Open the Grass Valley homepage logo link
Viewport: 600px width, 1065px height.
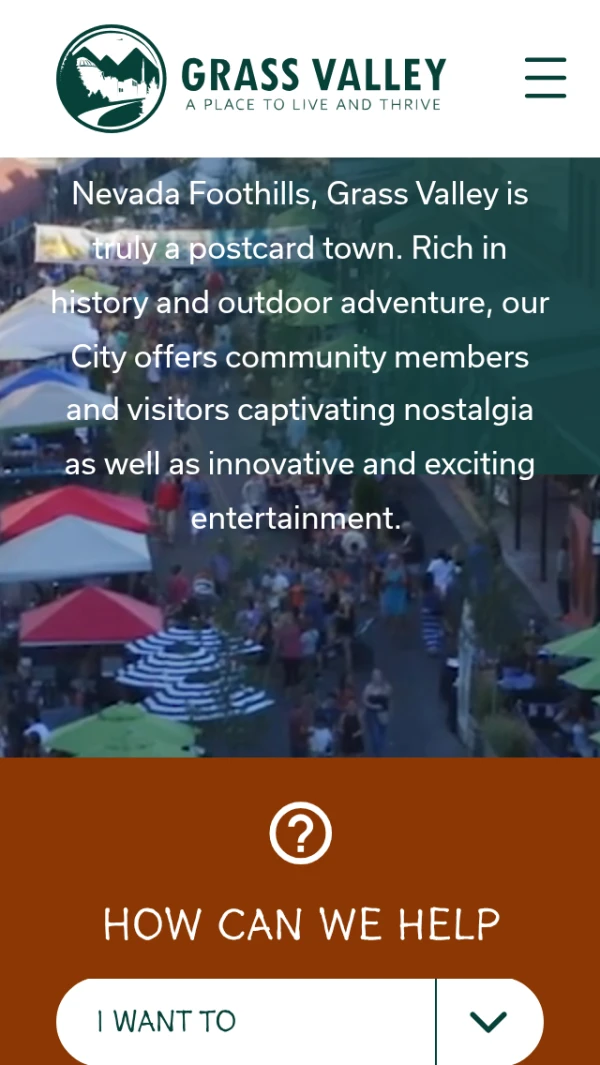pos(251,79)
